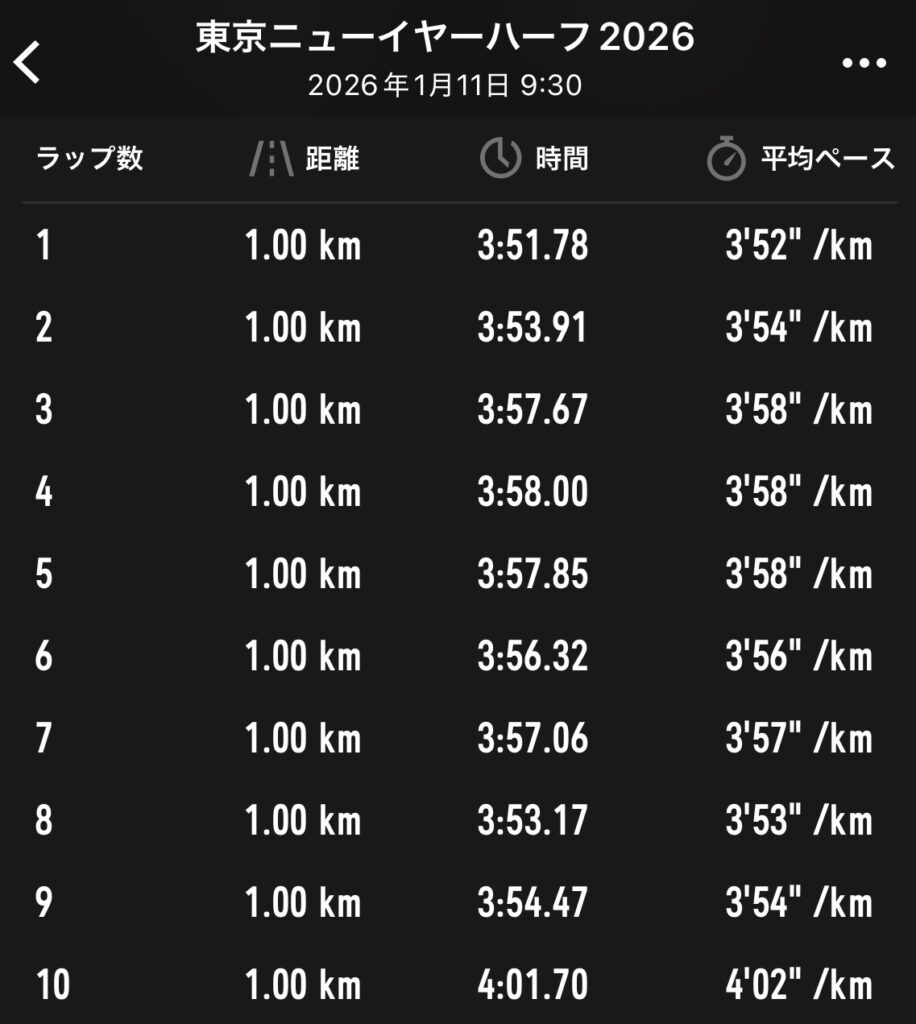Open the three-dot overflow menu
This screenshot has width=916, height=1024.
[864, 63]
